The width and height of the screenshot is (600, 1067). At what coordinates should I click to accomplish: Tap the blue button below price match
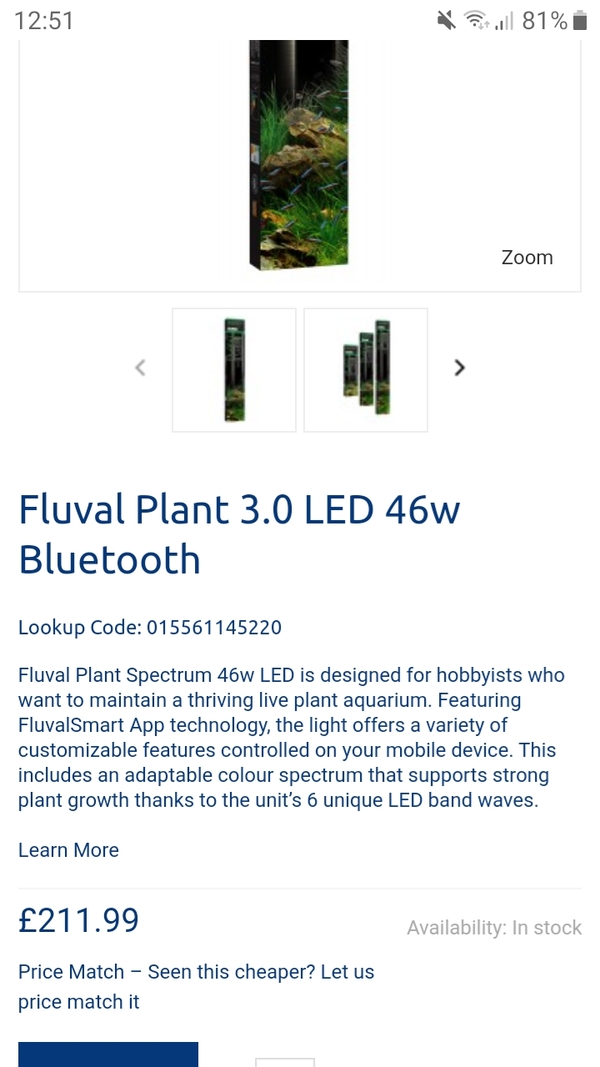pyautogui.click(x=108, y=1054)
